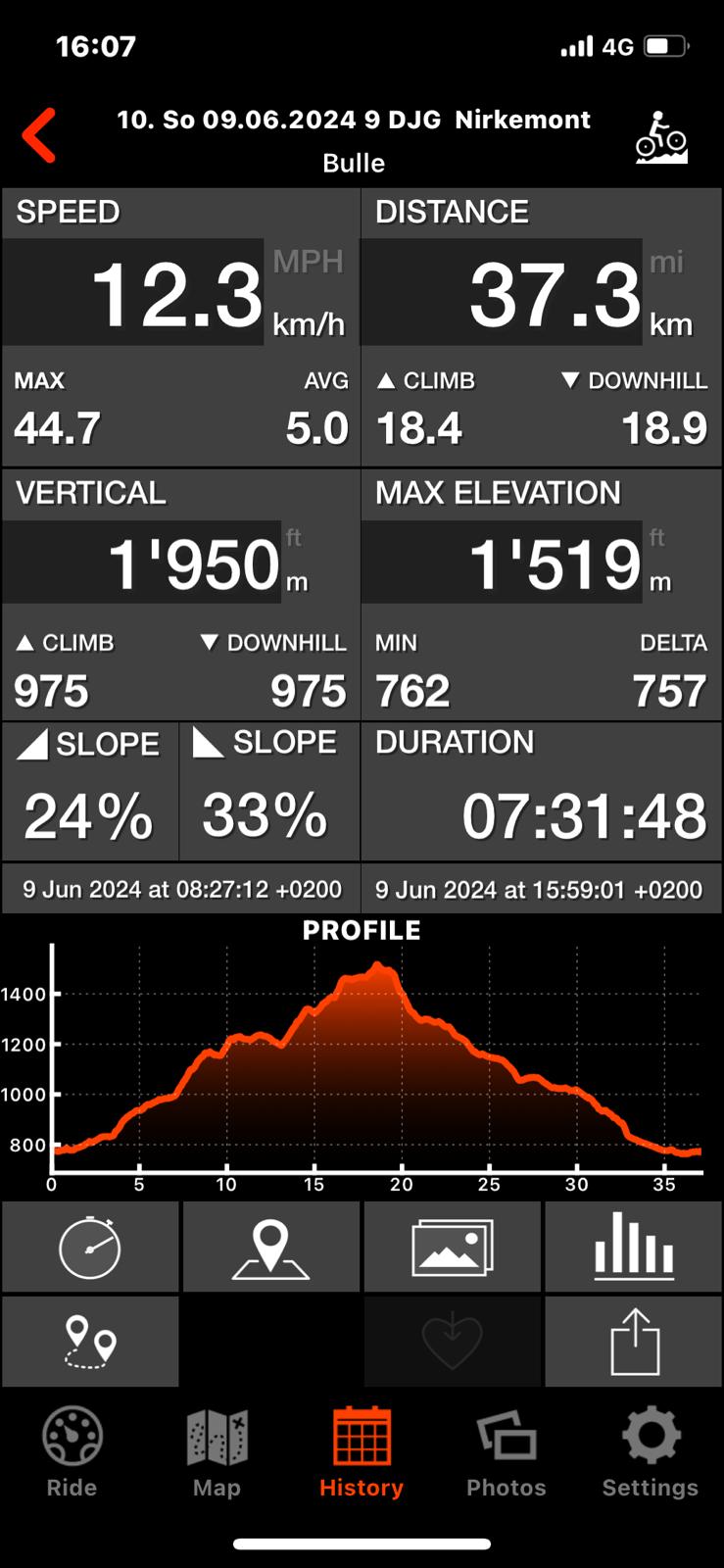This screenshot has width=724, height=1568.
Task: Switch distance units to mi
Action: [x=666, y=262]
